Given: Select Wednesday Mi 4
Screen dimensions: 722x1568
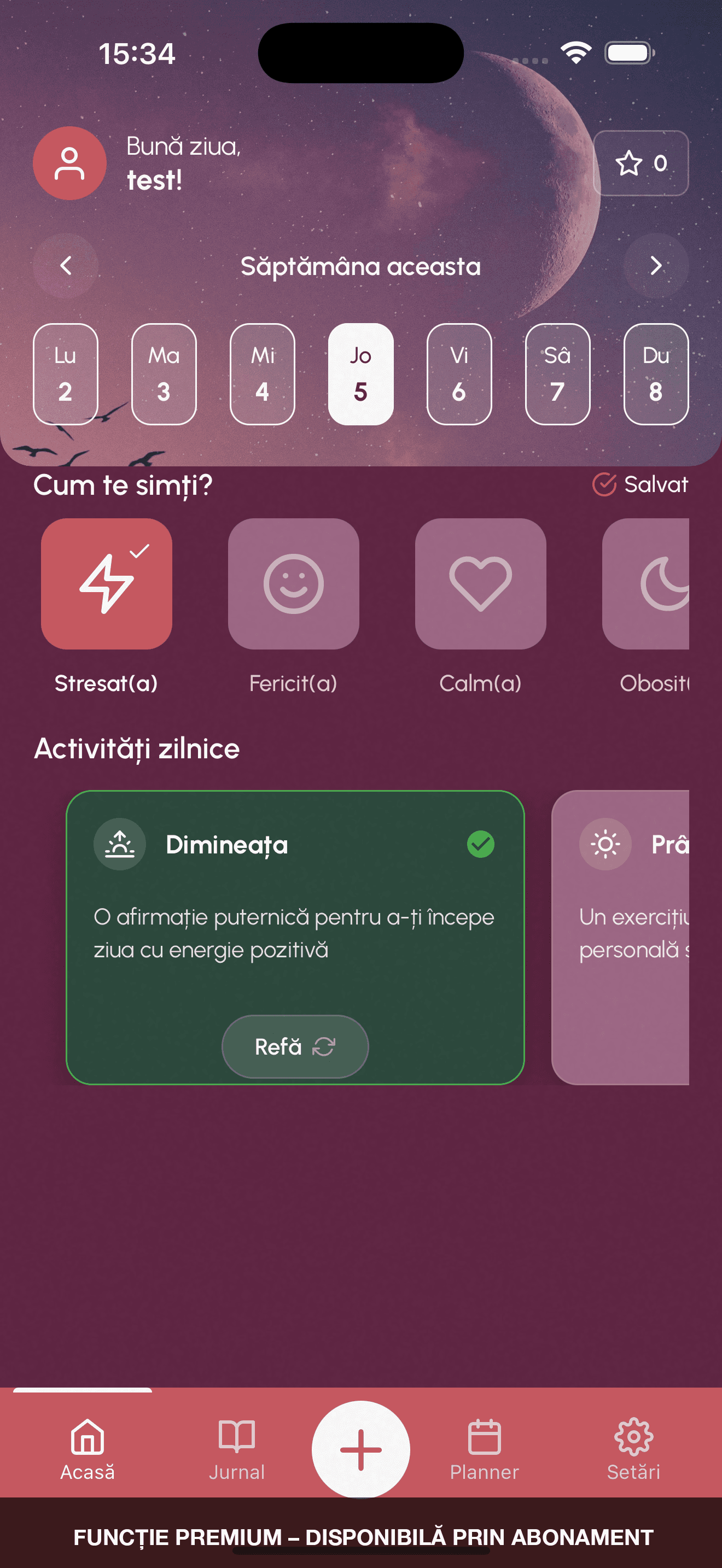Looking at the screenshot, I should (263, 374).
